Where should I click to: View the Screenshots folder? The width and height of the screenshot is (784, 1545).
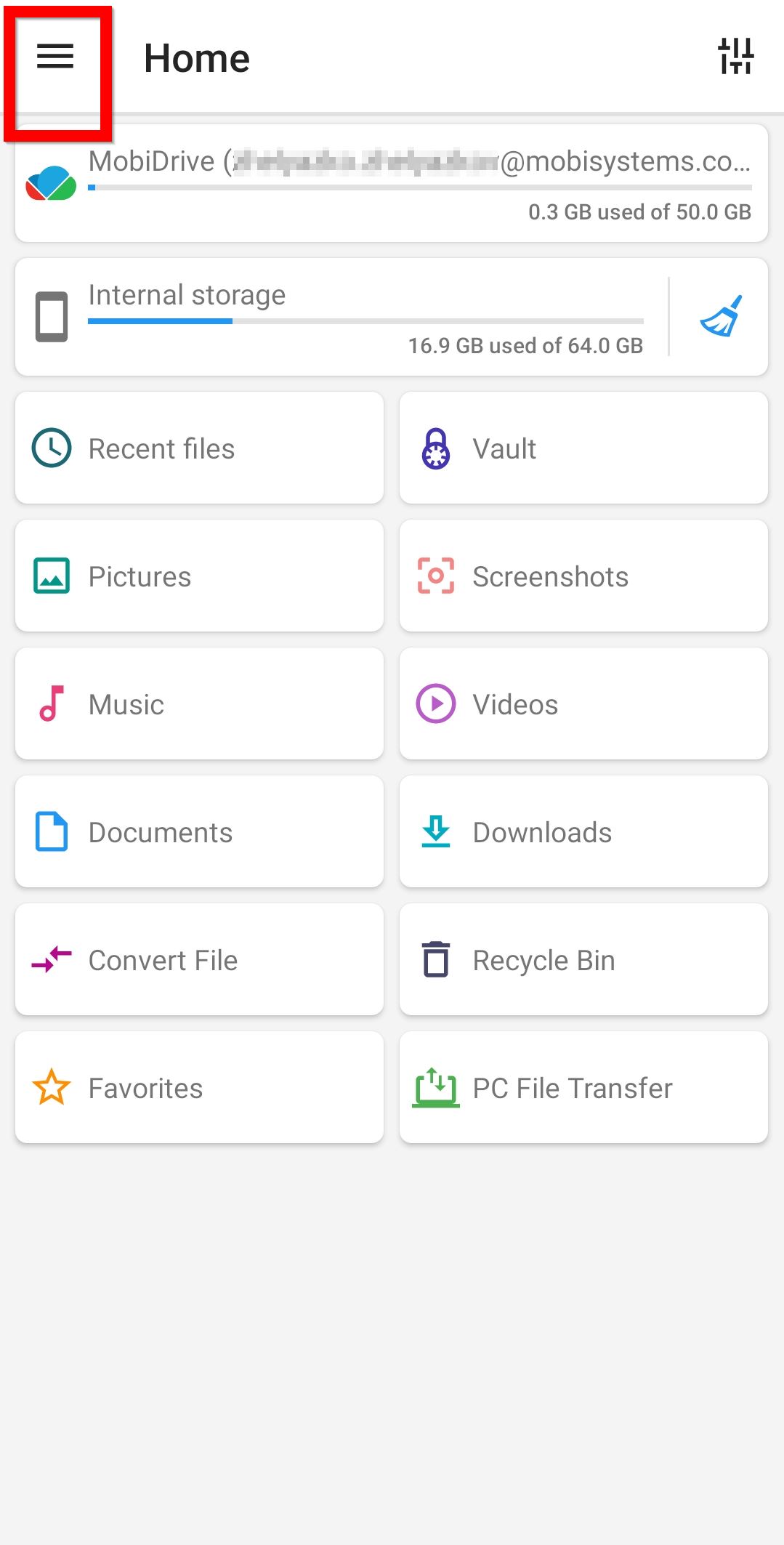click(583, 576)
